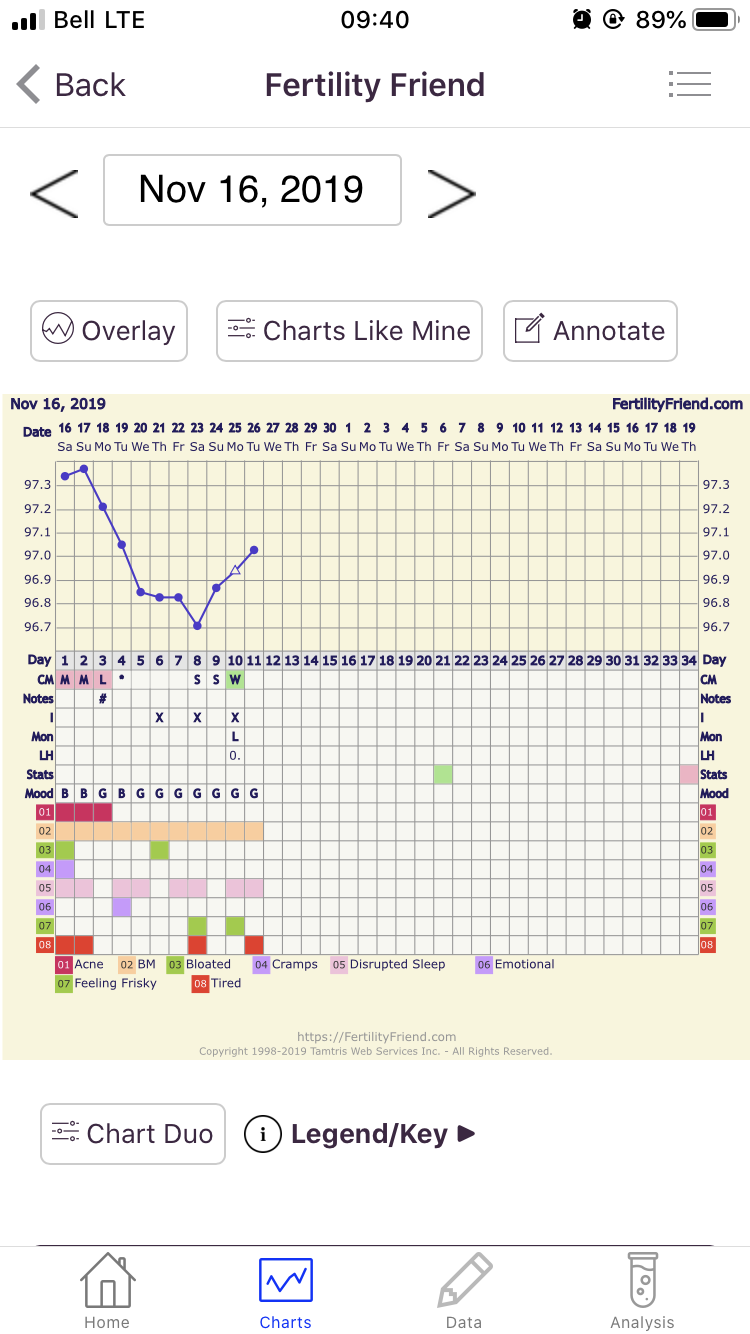The width and height of the screenshot is (750, 1334).
Task: Switch to the Data tab
Action: point(464,1291)
